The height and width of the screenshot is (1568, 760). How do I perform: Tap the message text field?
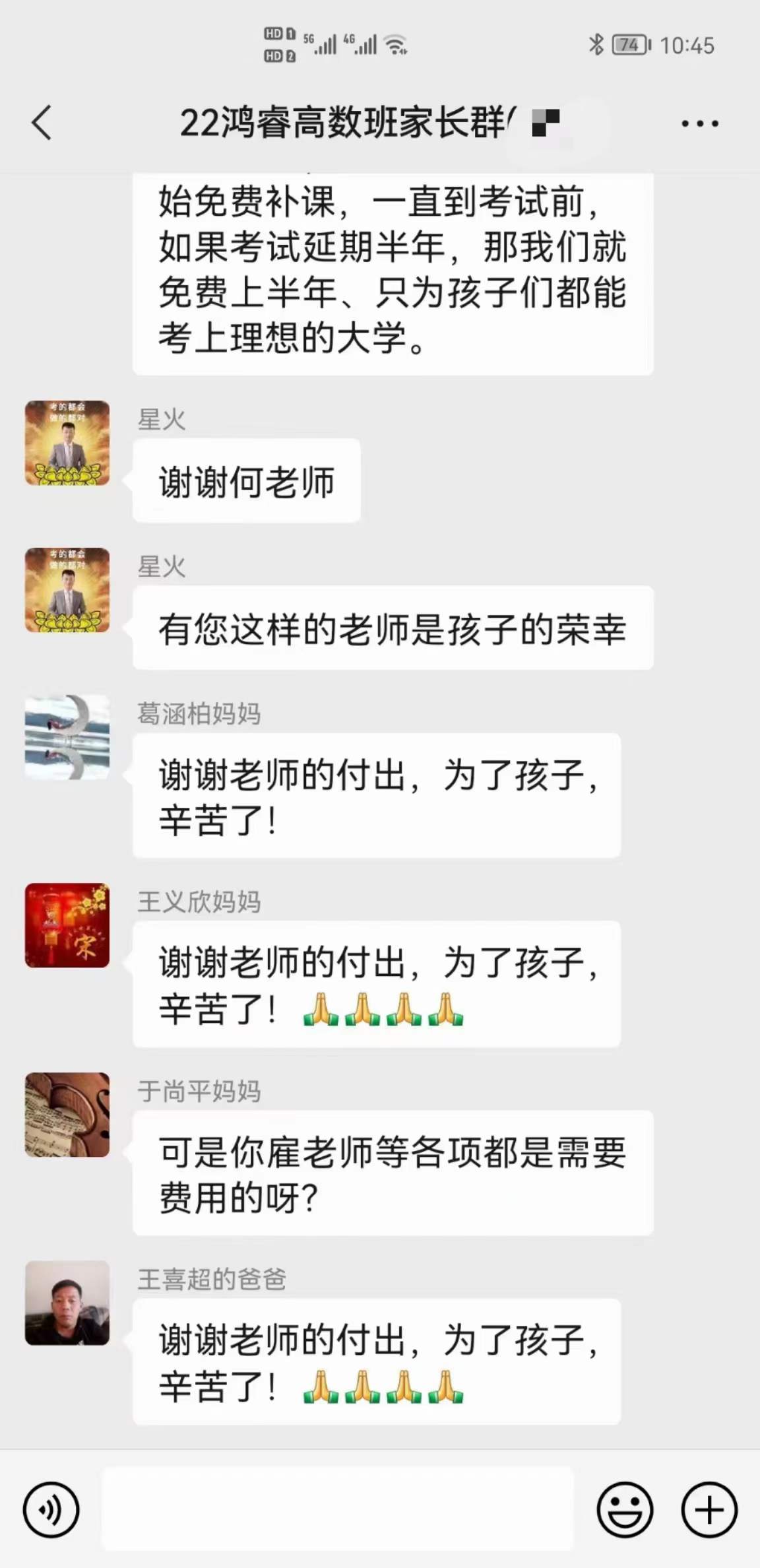(x=337, y=1510)
